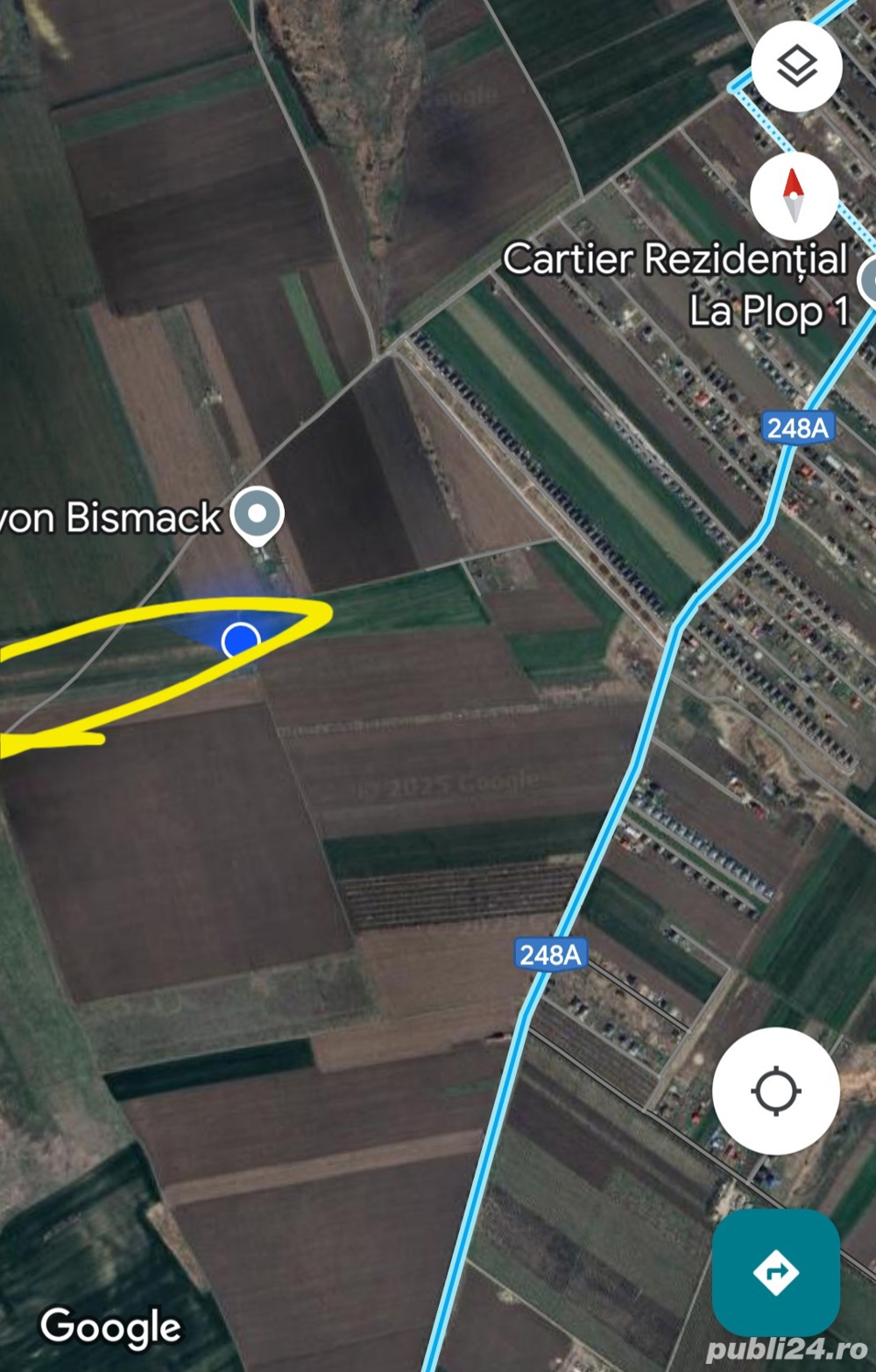Open the von Bismack place pin
Viewport: 876px width, 1372px height.
tap(257, 515)
